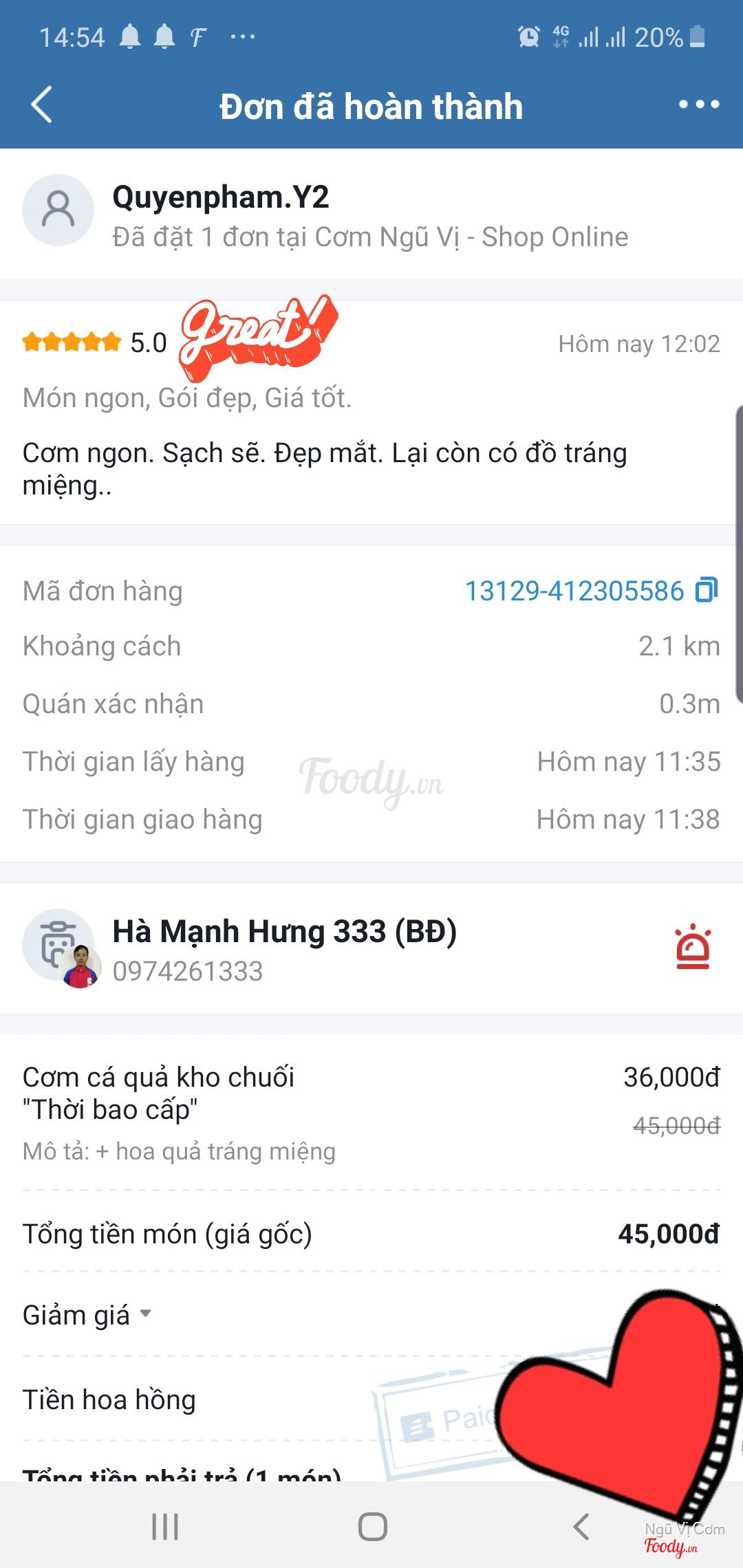This screenshot has height=1568, width=743.
Task: Copy order code 13129-412305586
Action: (707, 591)
